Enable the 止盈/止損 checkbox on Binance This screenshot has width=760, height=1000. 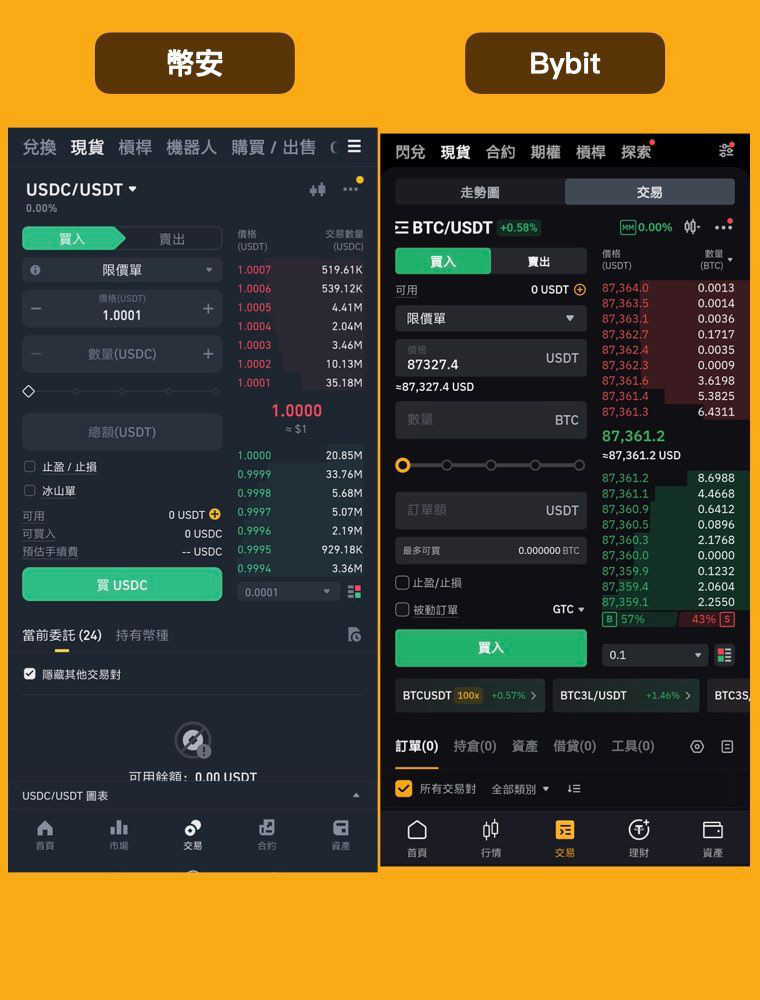point(32,467)
